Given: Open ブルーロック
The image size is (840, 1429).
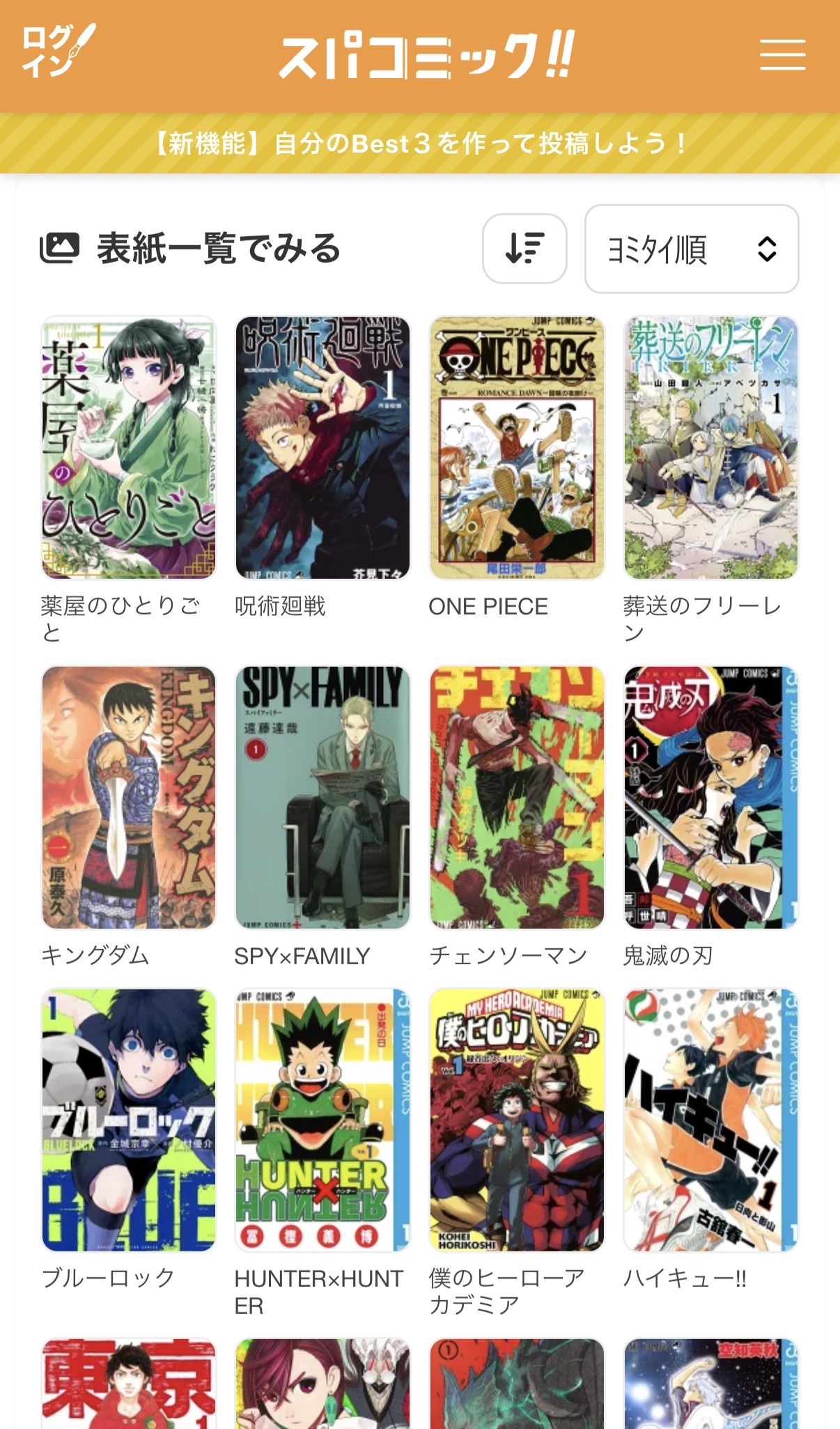Looking at the screenshot, I should click(129, 1120).
